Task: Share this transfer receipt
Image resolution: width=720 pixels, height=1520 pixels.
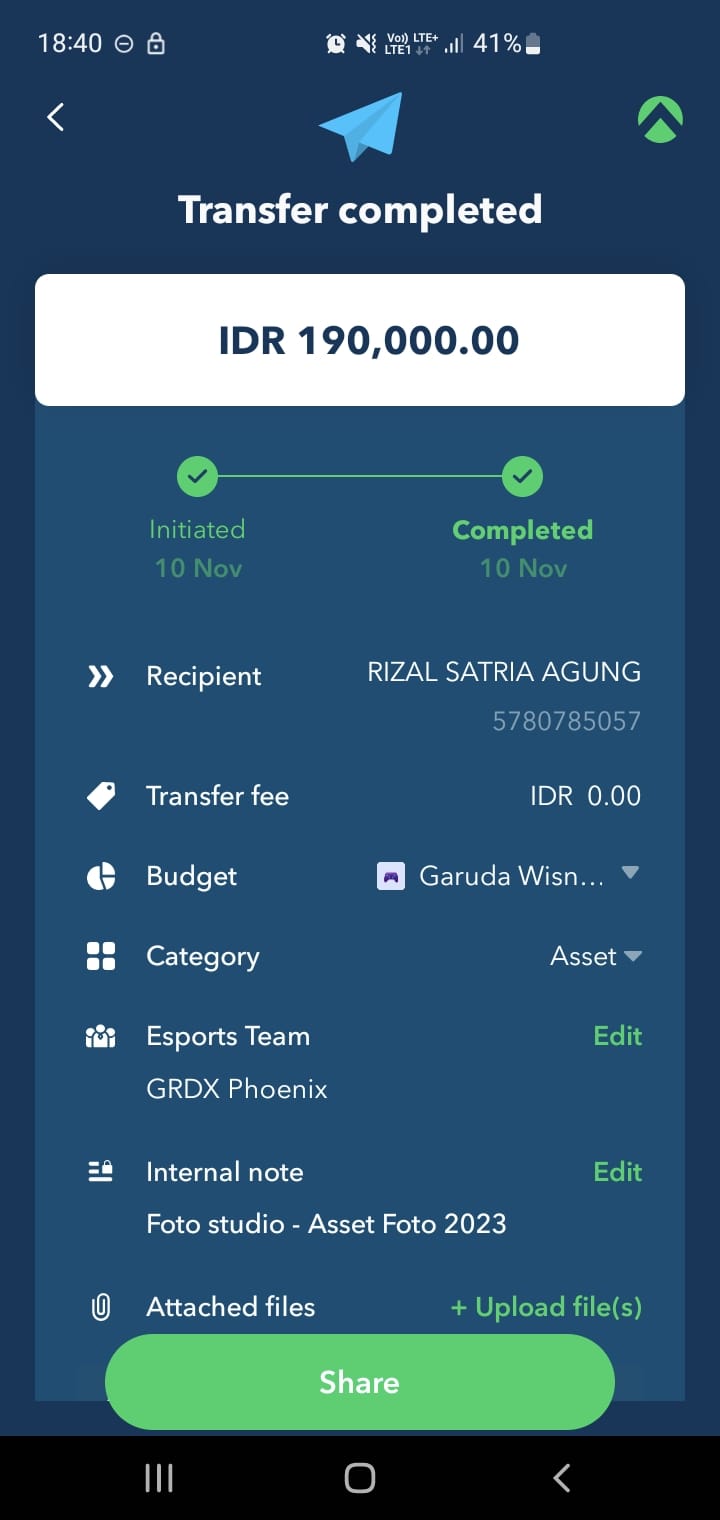Action: [x=360, y=1382]
